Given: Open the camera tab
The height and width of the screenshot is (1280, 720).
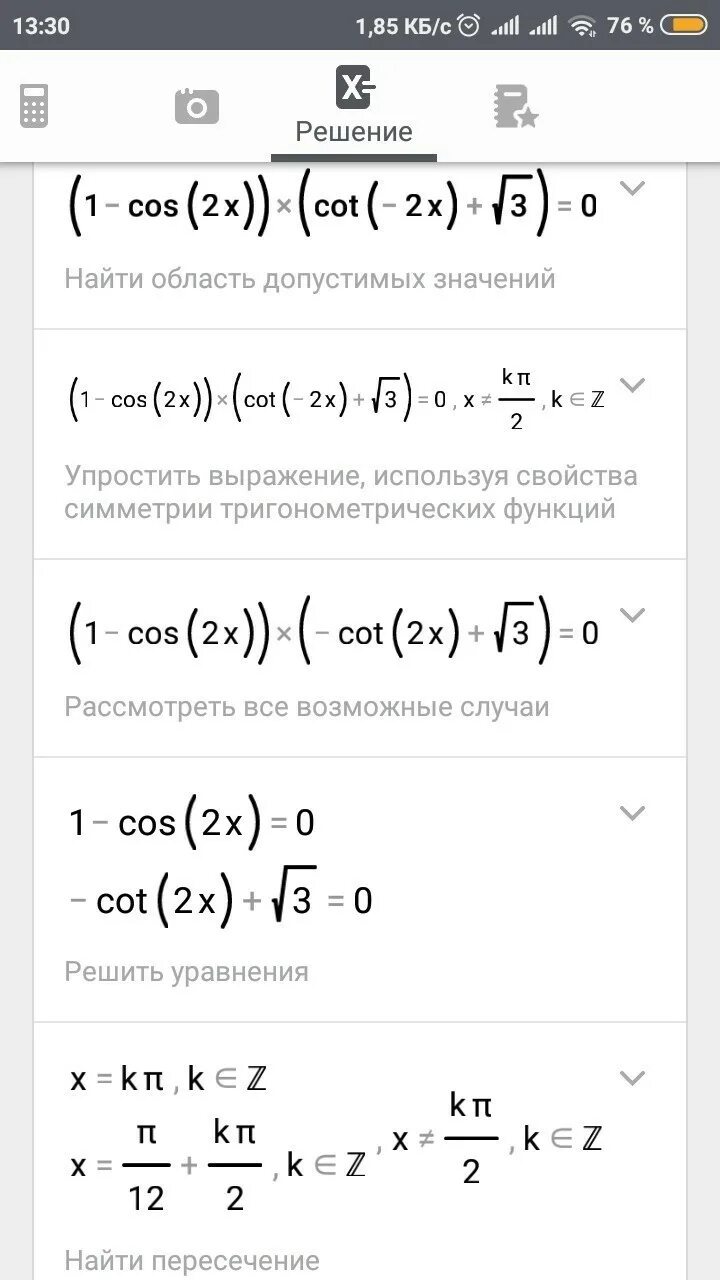Looking at the screenshot, I should click(196, 106).
